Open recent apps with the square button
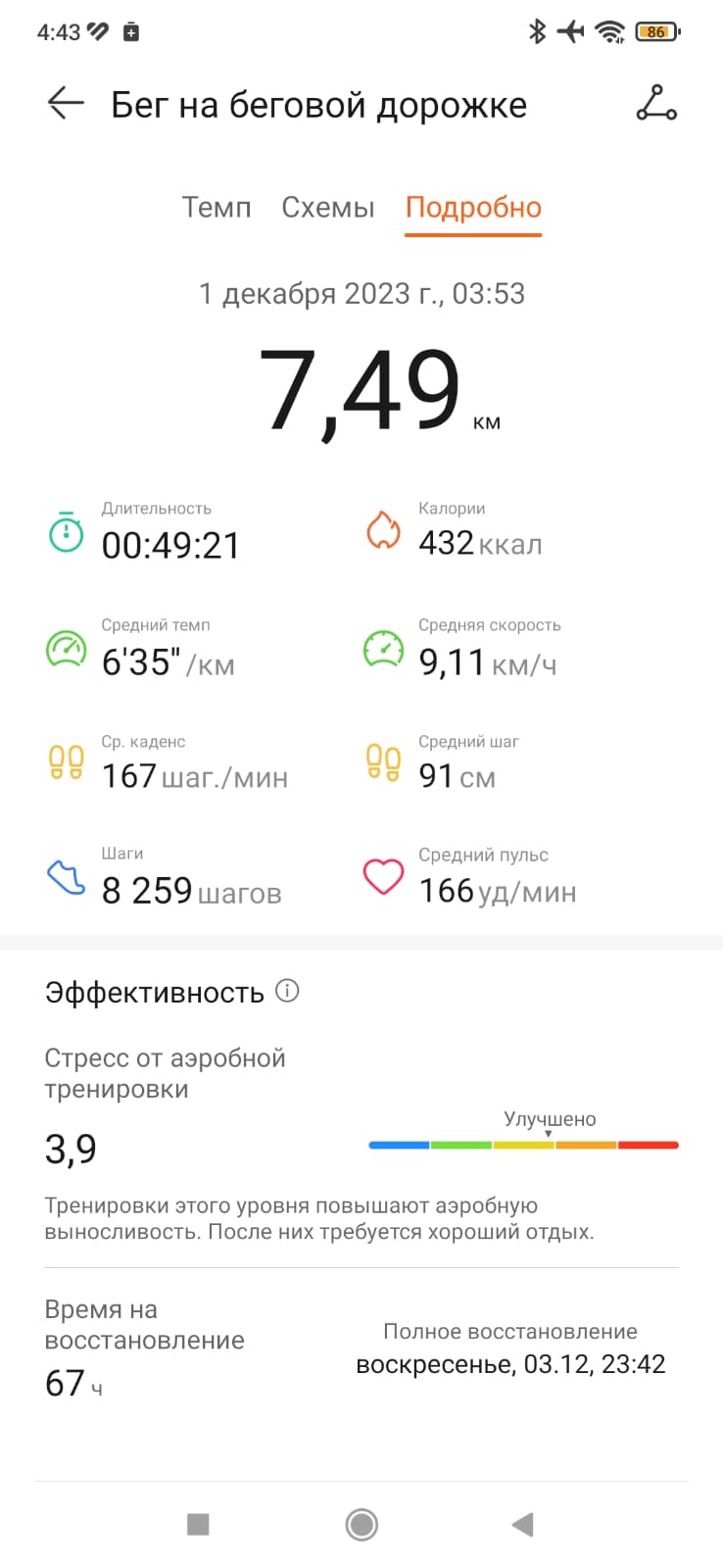The width and height of the screenshot is (723, 1568). click(198, 1524)
